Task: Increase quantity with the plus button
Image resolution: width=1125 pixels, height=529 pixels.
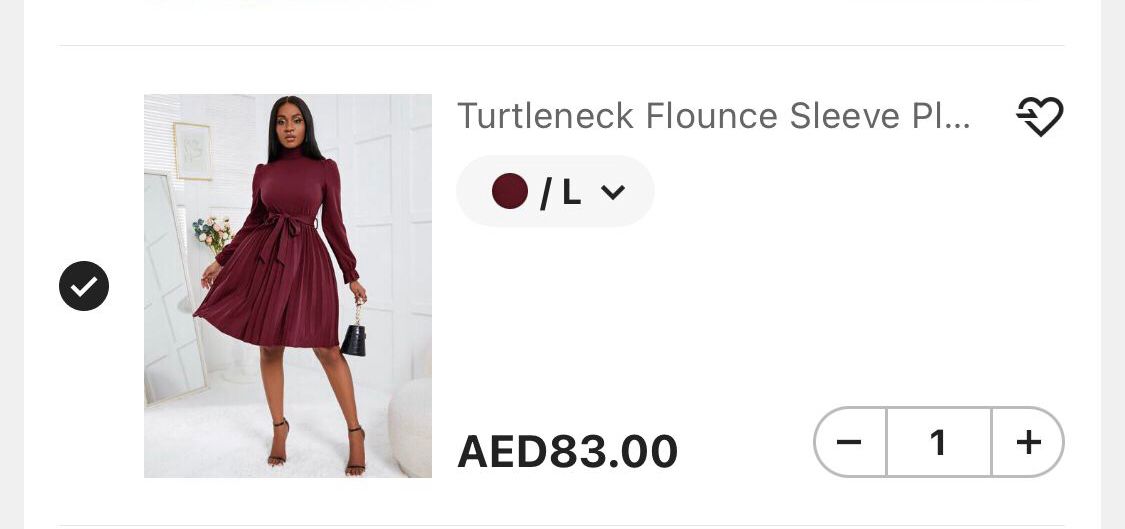Action: (x=1028, y=442)
